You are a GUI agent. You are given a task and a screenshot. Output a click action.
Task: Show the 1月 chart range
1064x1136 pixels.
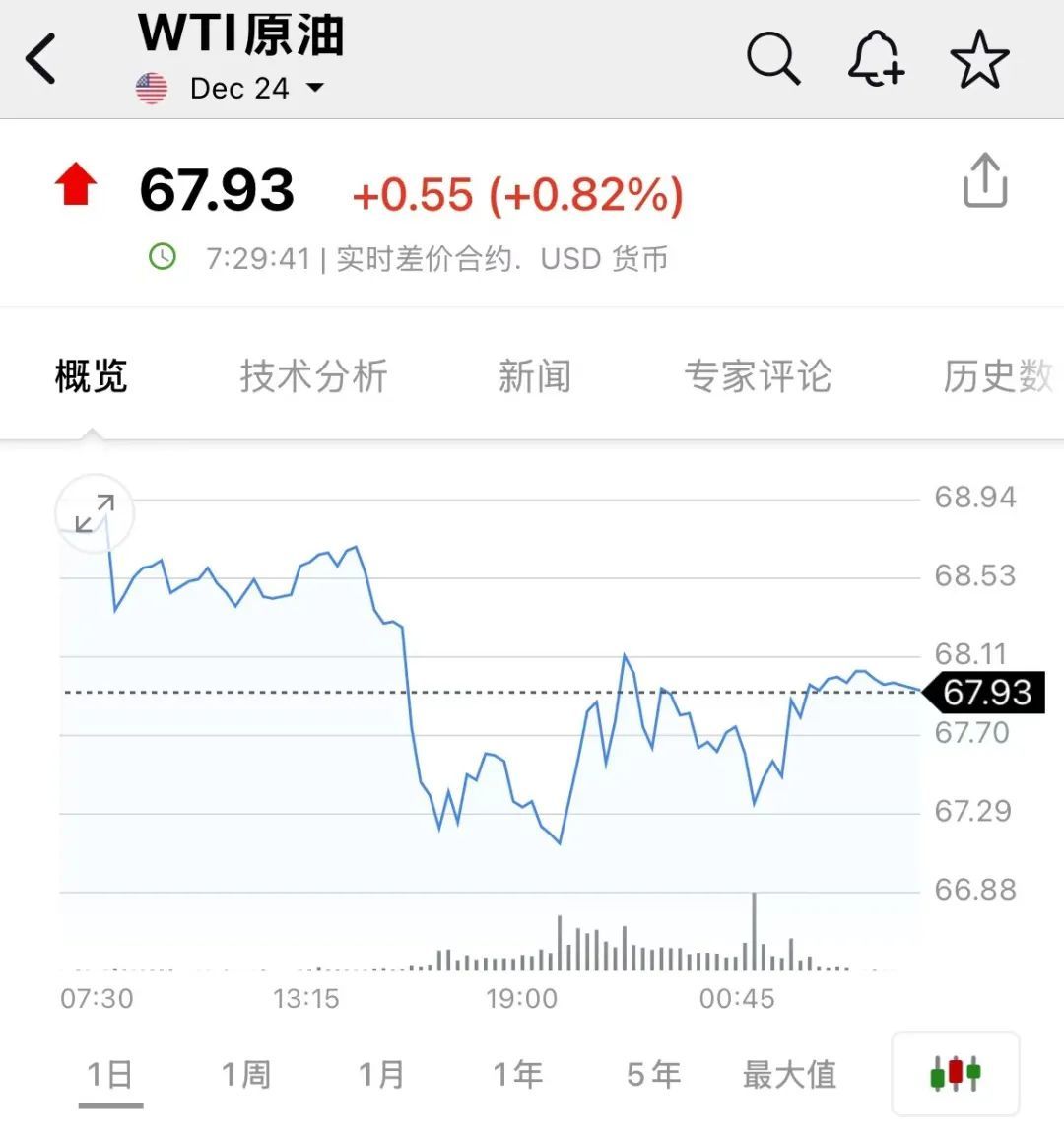coord(381,1074)
